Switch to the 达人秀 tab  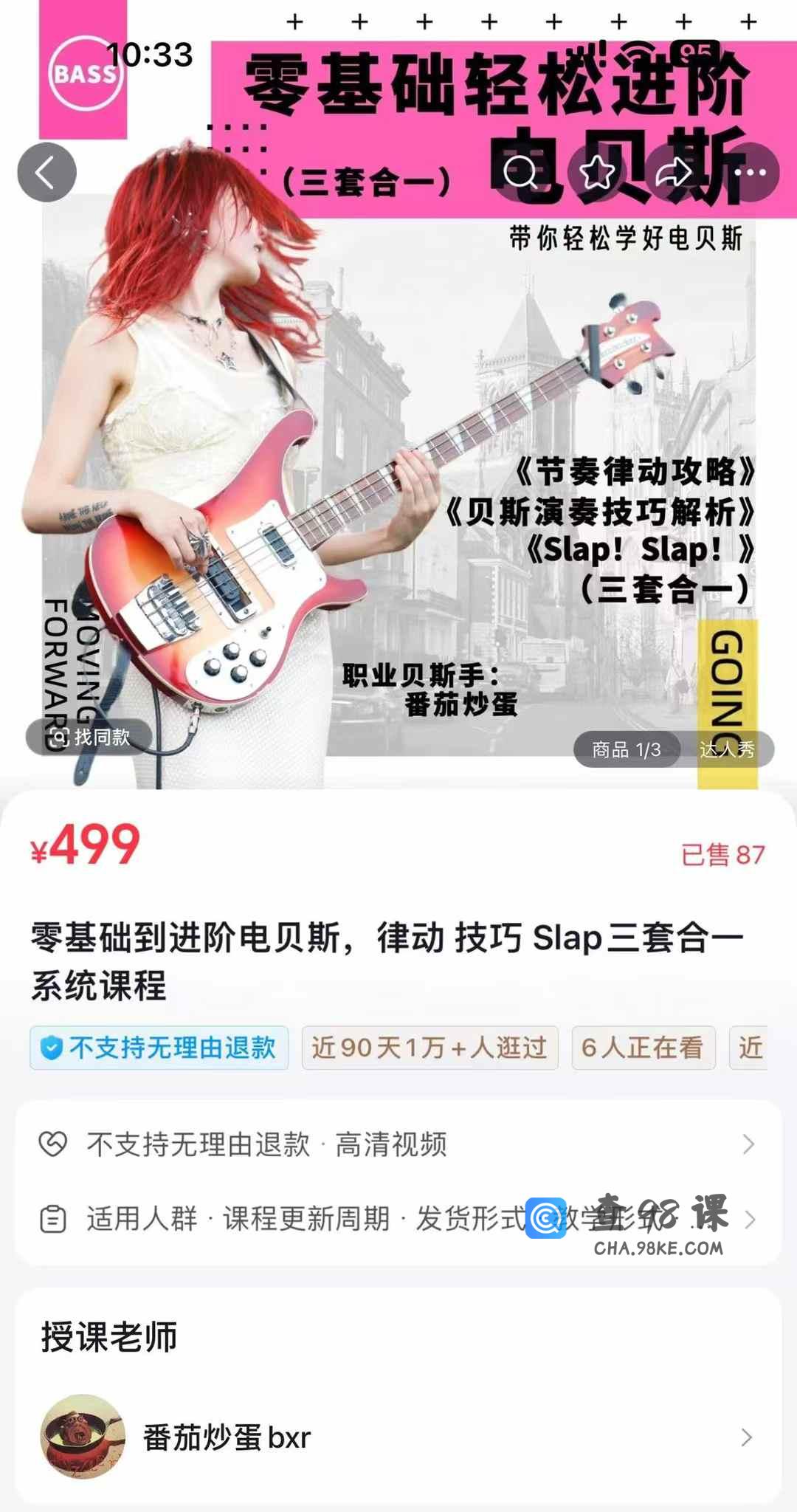[727, 750]
